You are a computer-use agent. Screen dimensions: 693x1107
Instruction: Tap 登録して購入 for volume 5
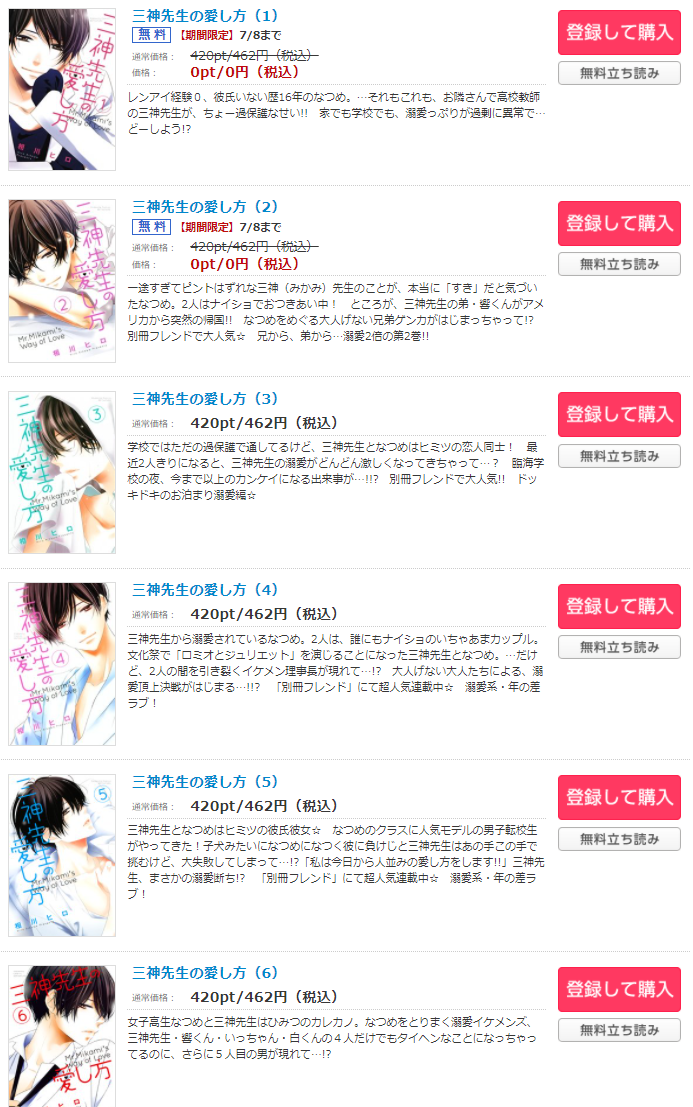coord(619,797)
